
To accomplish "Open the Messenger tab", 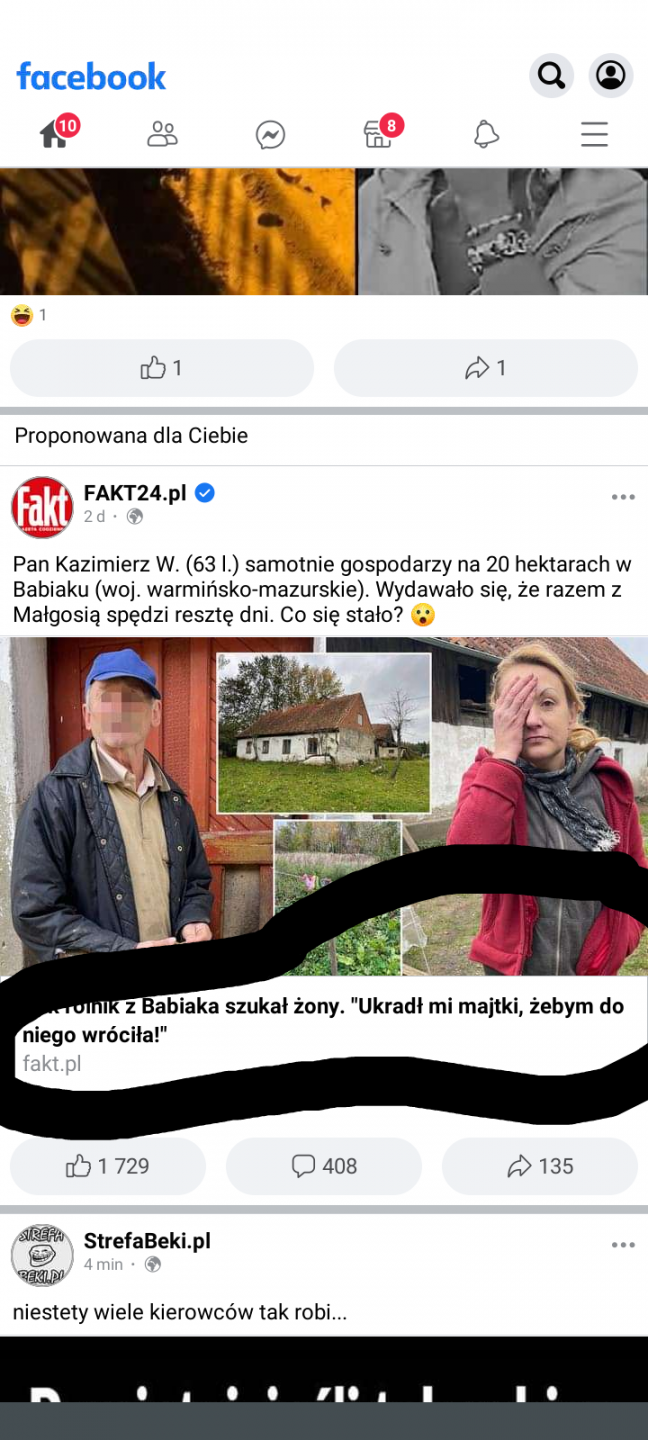I will pyautogui.click(x=270, y=134).
